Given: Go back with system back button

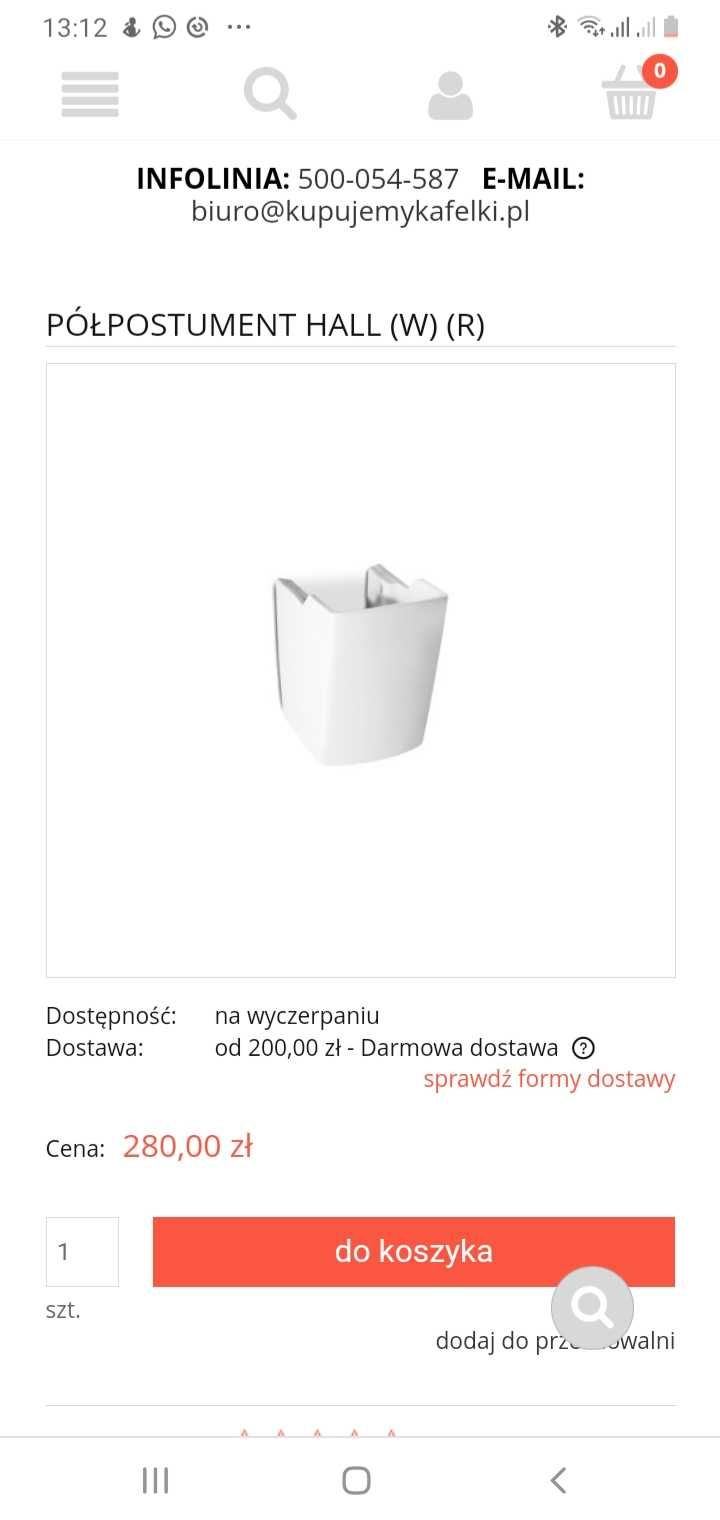Looking at the screenshot, I should point(558,1480).
